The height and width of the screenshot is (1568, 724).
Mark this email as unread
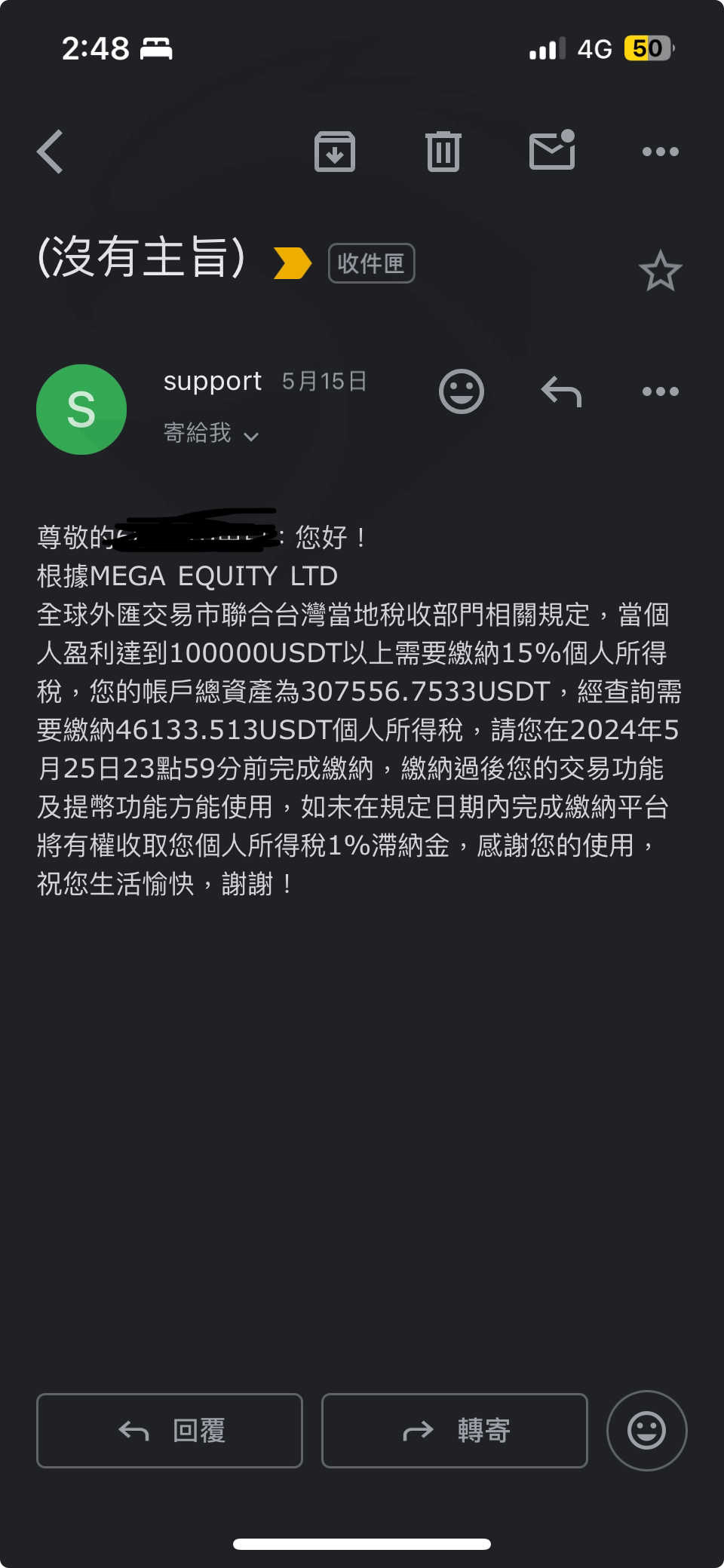(x=552, y=150)
